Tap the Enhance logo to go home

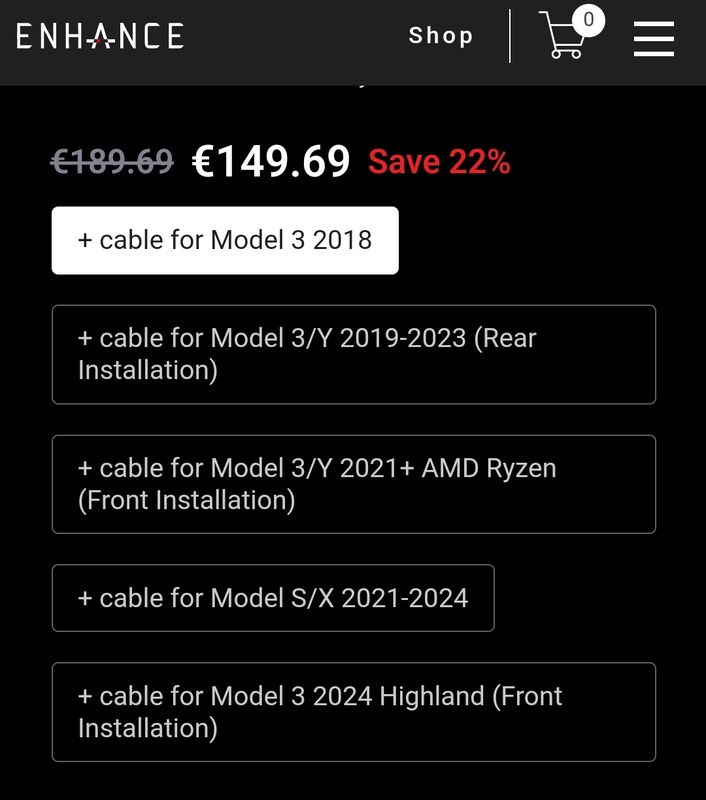100,37
